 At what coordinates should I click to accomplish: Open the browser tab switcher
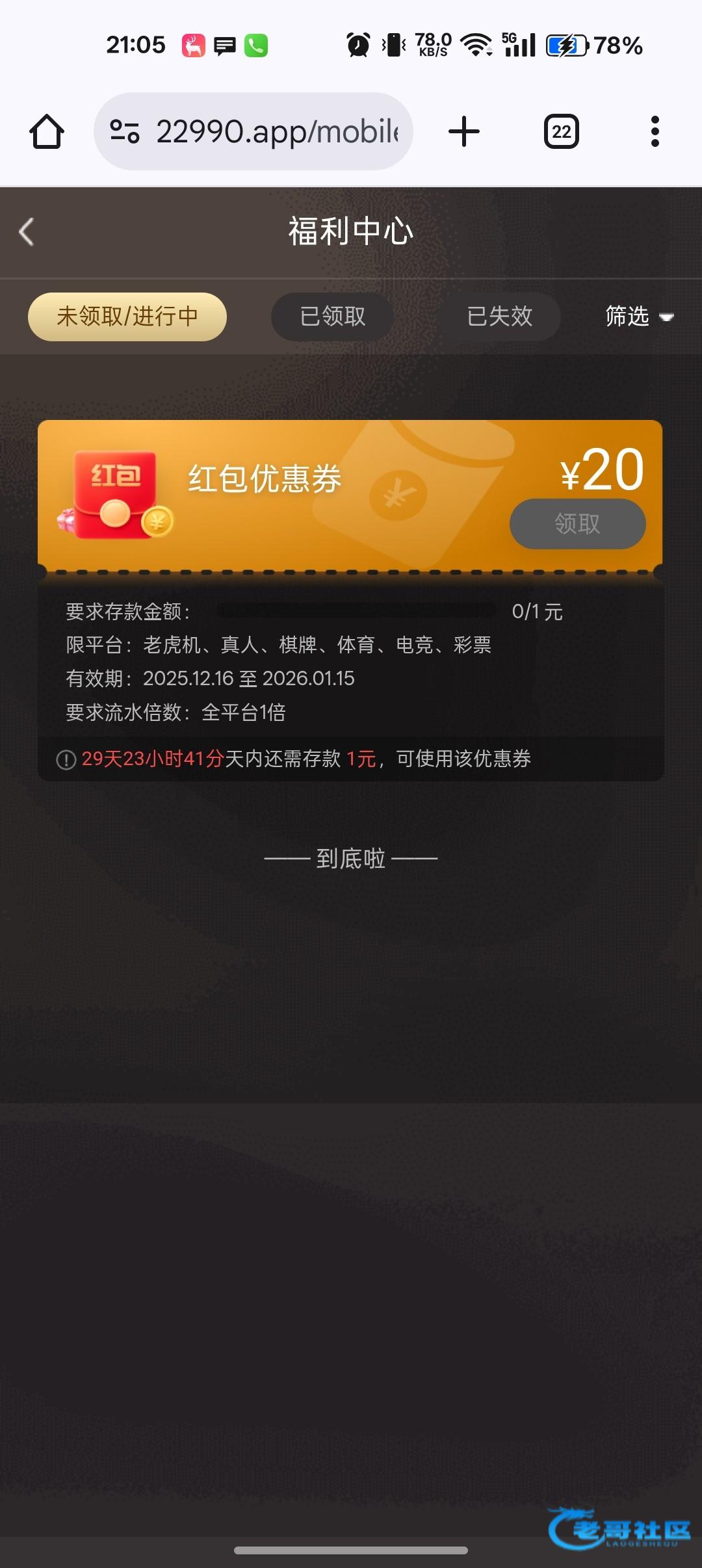tap(561, 131)
